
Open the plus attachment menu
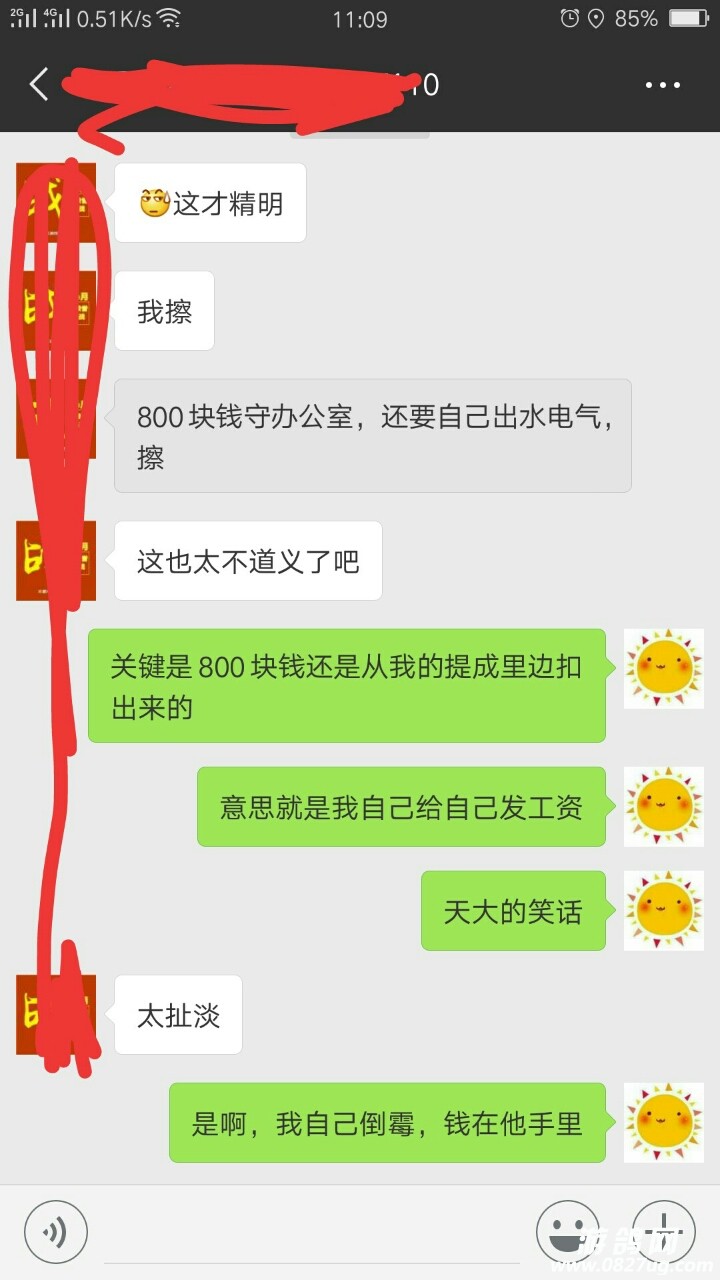[663, 1231]
